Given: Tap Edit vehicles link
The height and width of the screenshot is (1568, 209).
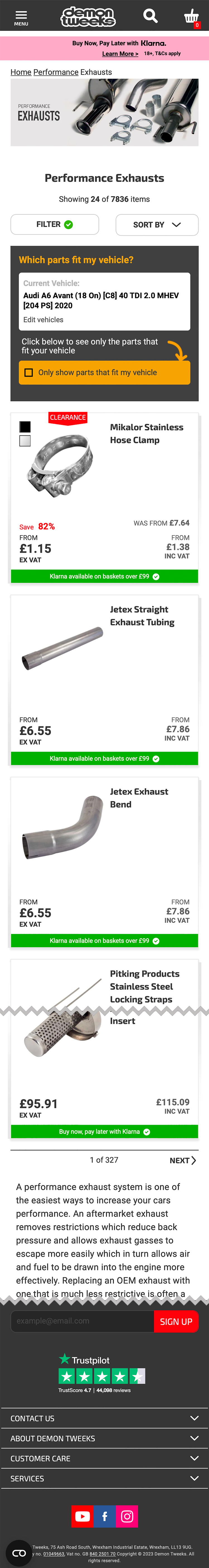Looking at the screenshot, I should click(x=43, y=320).
